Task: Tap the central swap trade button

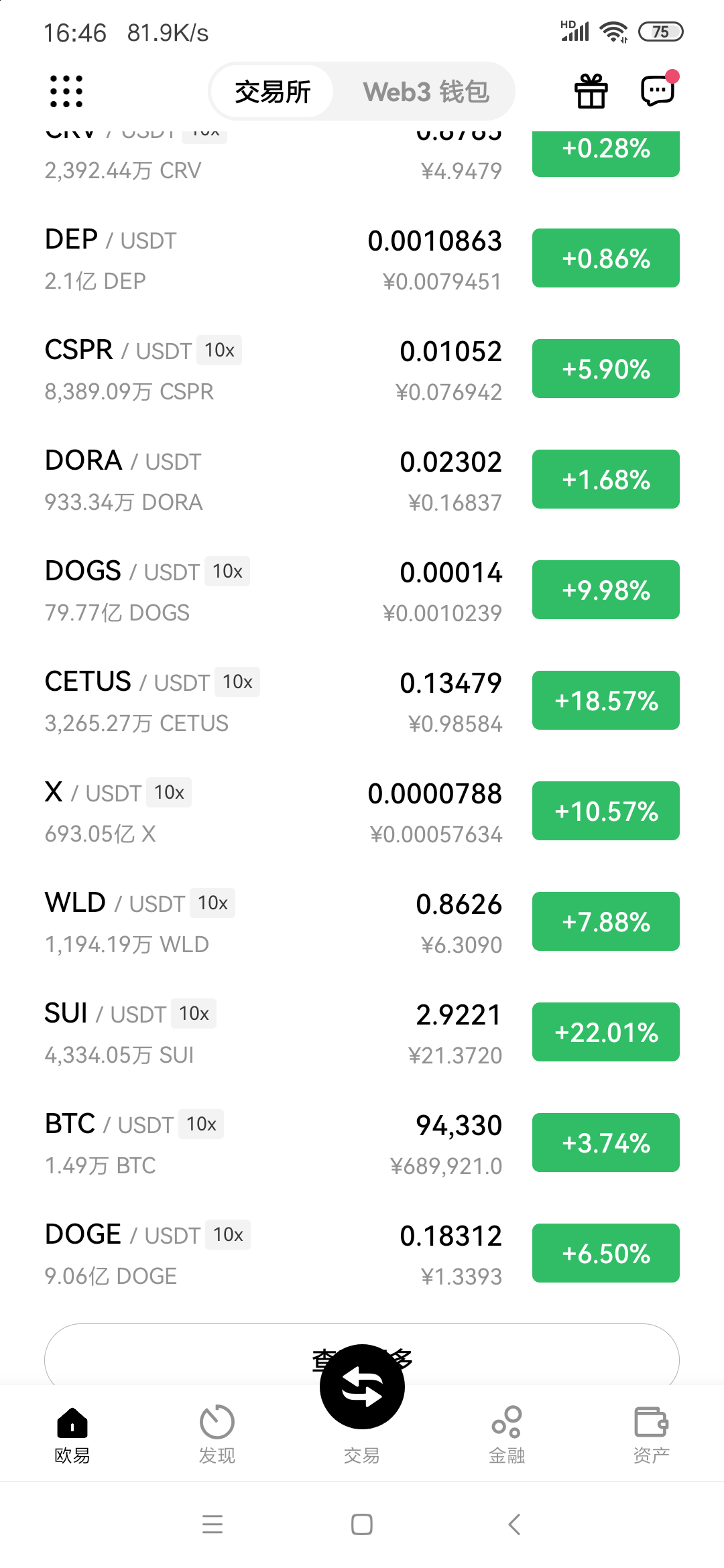Action: tap(361, 1387)
